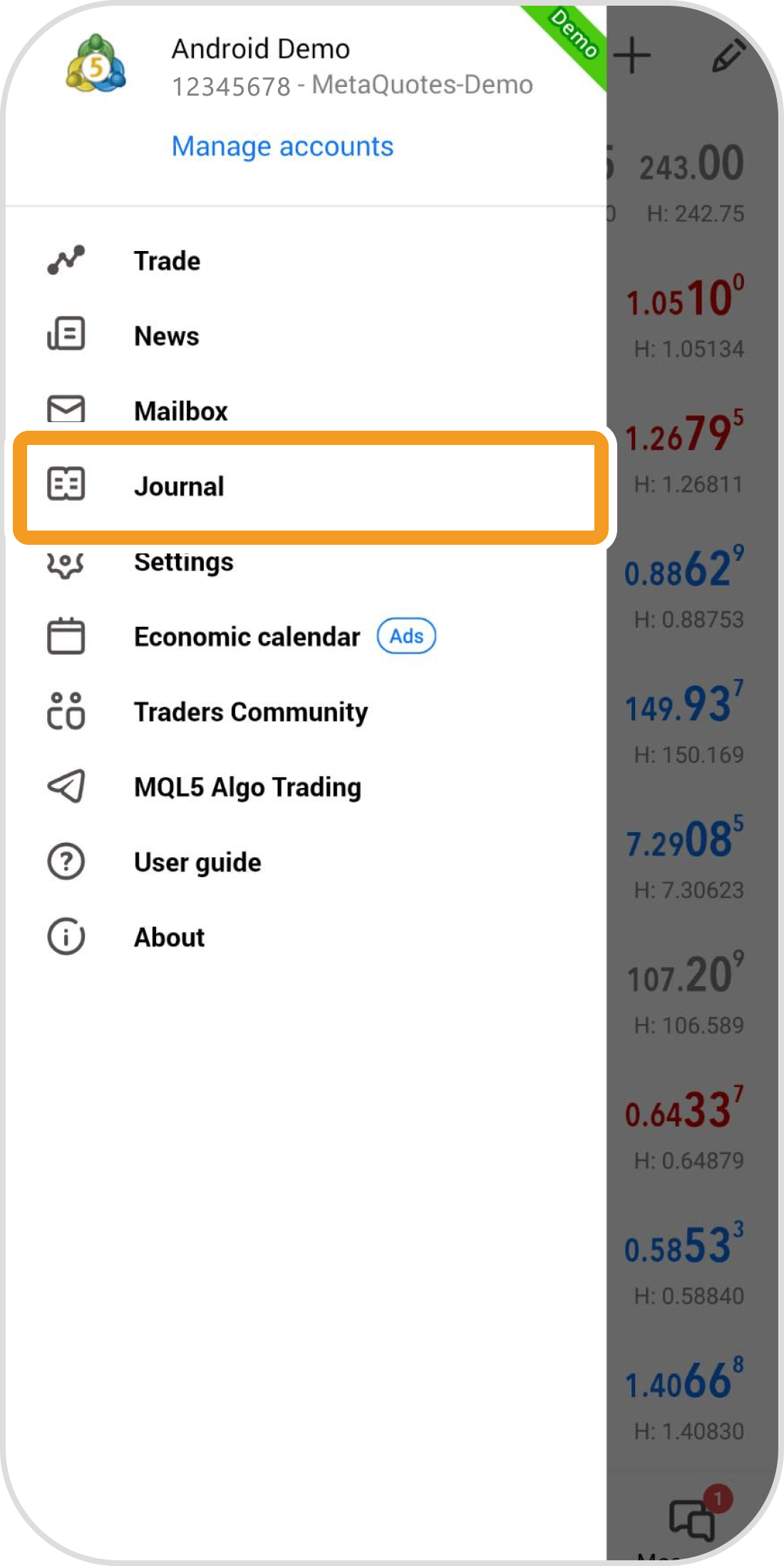This screenshot has height=1566, width=784.
Task: Visit the Traders Community
Action: pyautogui.click(x=251, y=712)
